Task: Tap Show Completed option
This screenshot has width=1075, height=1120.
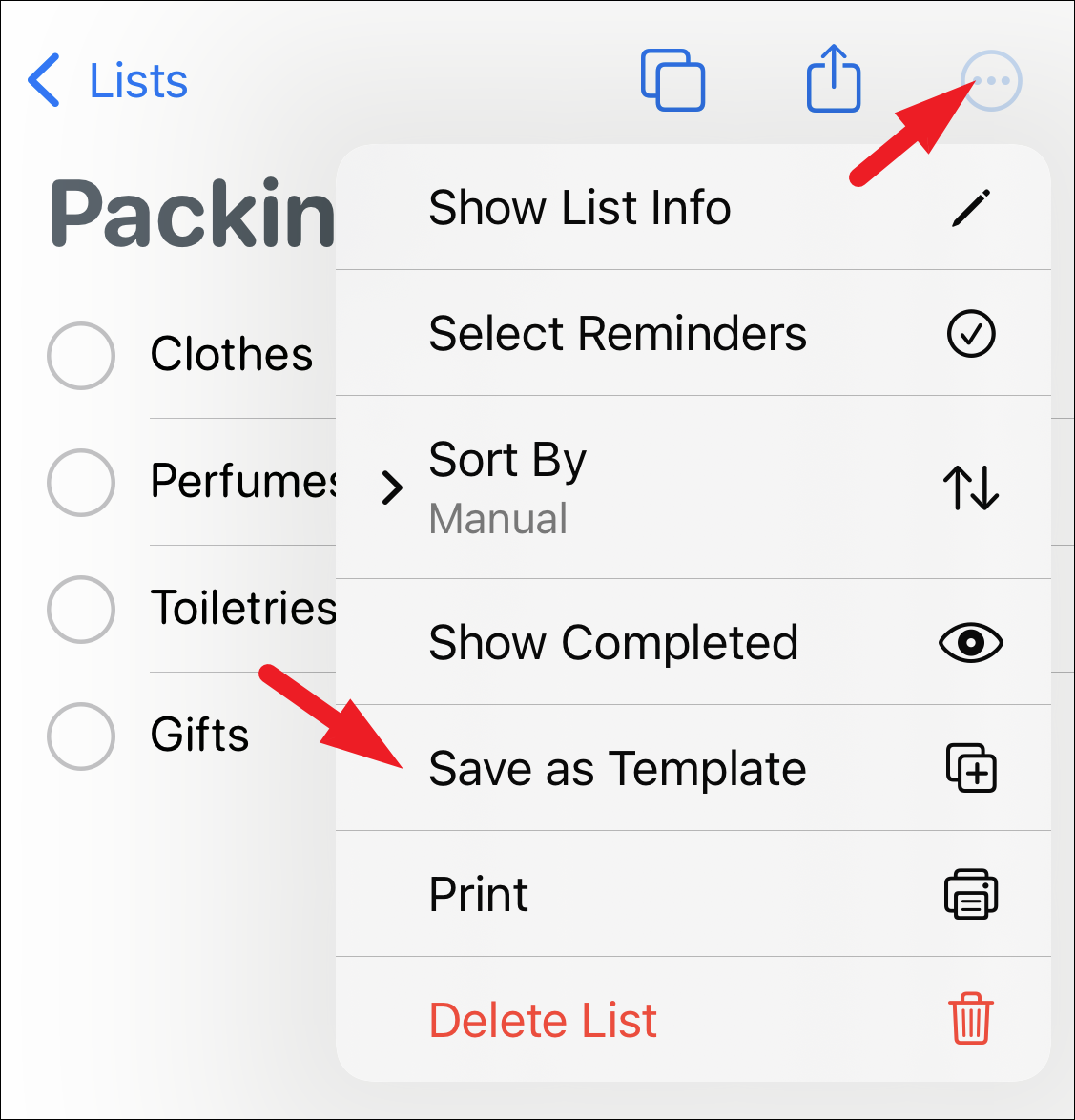Action: click(x=693, y=642)
